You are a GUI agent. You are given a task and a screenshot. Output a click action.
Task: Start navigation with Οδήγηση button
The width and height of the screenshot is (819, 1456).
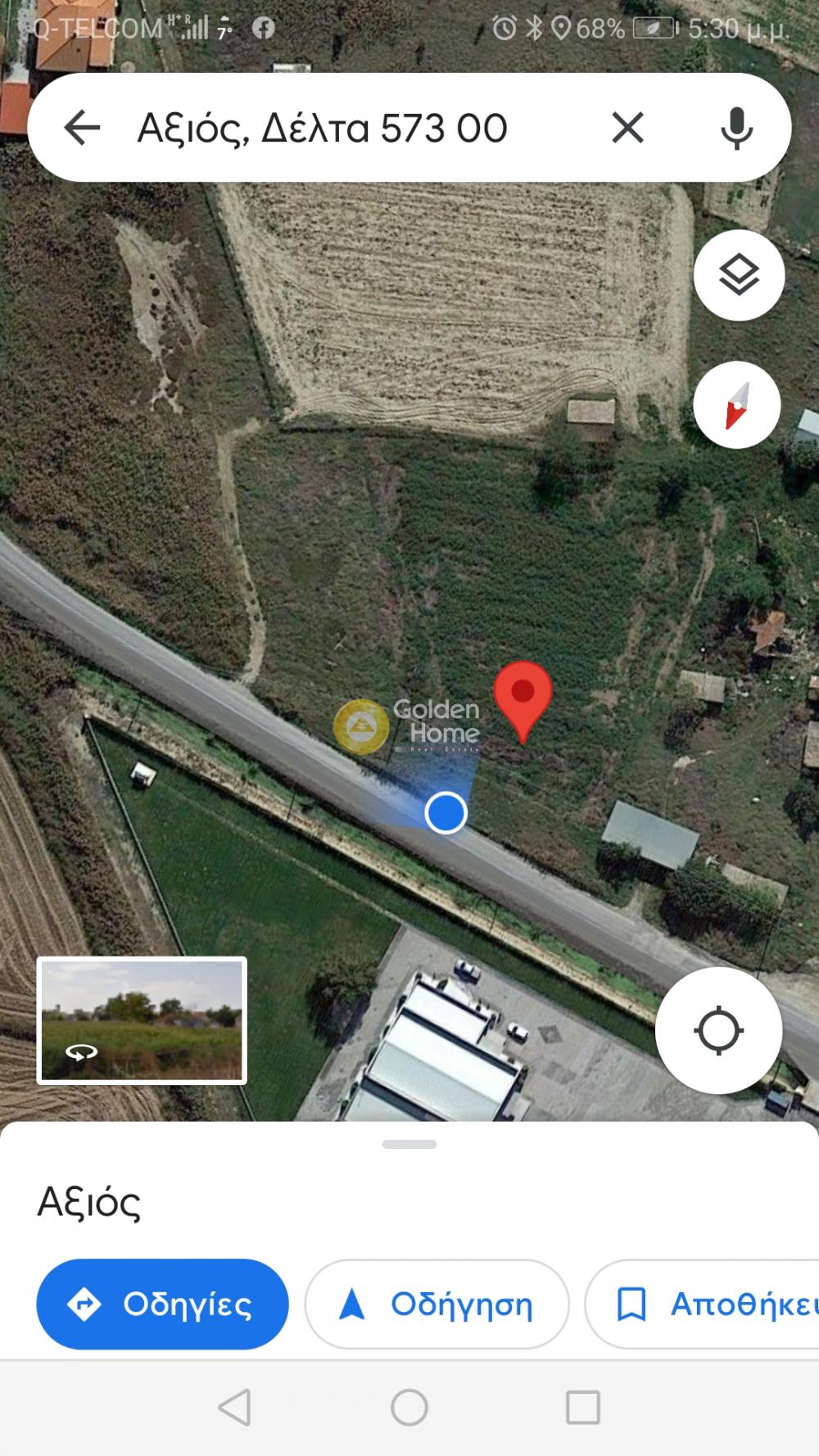pyautogui.click(x=437, y=1304)
